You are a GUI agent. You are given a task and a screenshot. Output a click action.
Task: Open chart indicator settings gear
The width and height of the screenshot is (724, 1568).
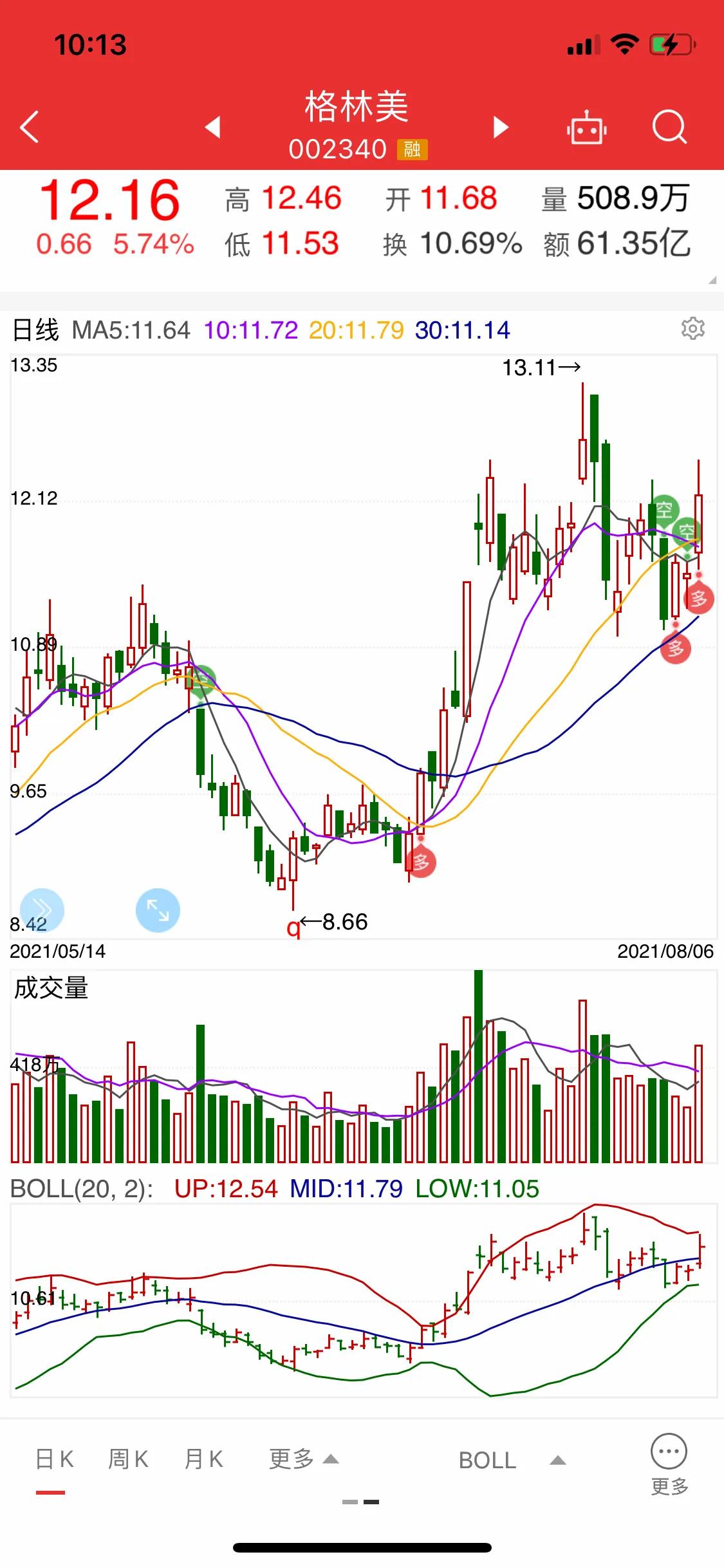pyautogui.click(x=693, y=329)
